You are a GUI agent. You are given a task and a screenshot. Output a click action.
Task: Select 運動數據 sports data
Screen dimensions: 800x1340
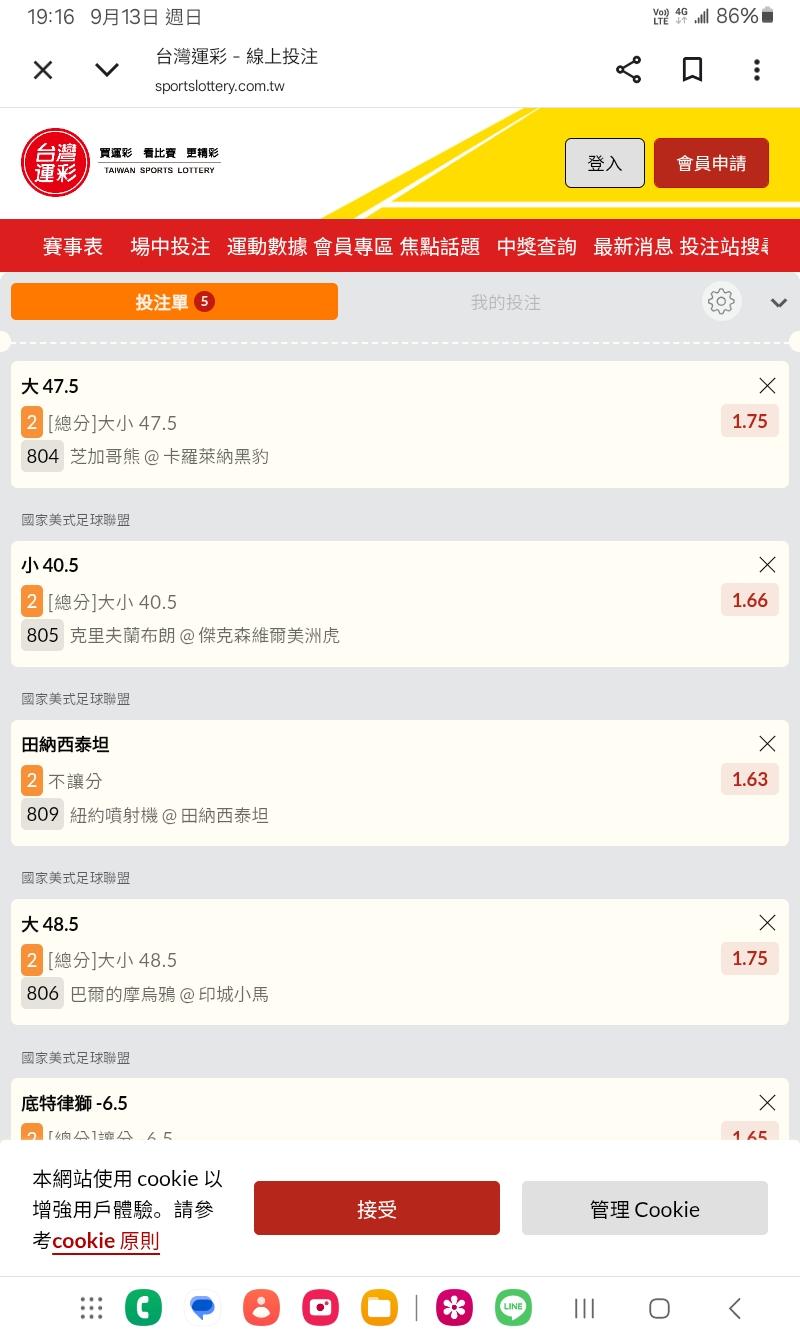(267, 246)
